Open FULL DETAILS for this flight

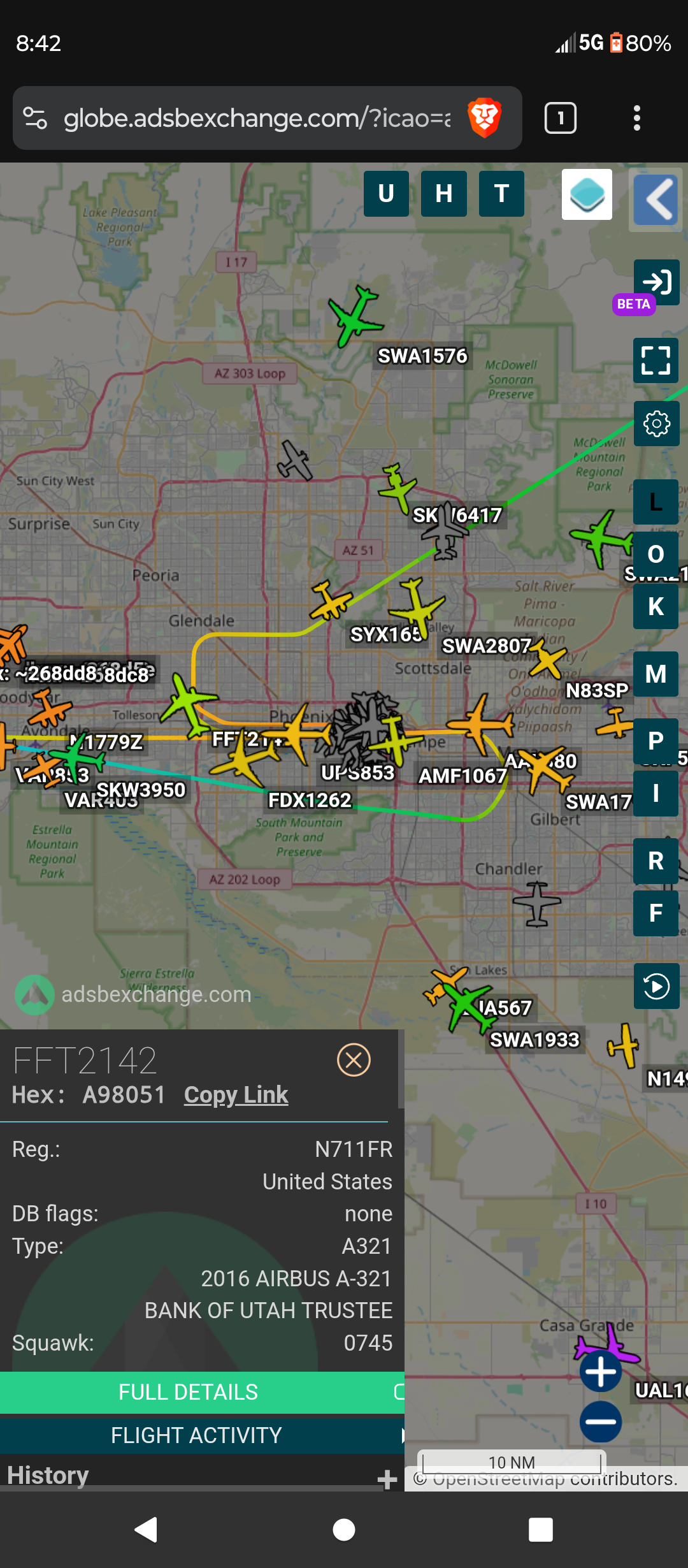189,1392
